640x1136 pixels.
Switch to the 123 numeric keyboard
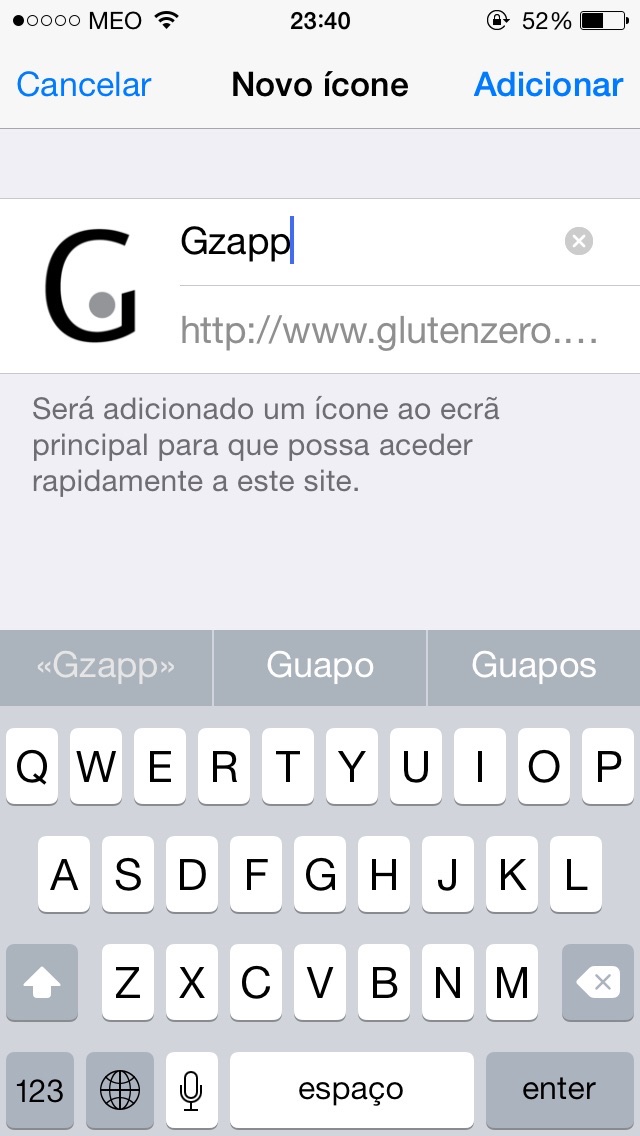click(40, 1090)
